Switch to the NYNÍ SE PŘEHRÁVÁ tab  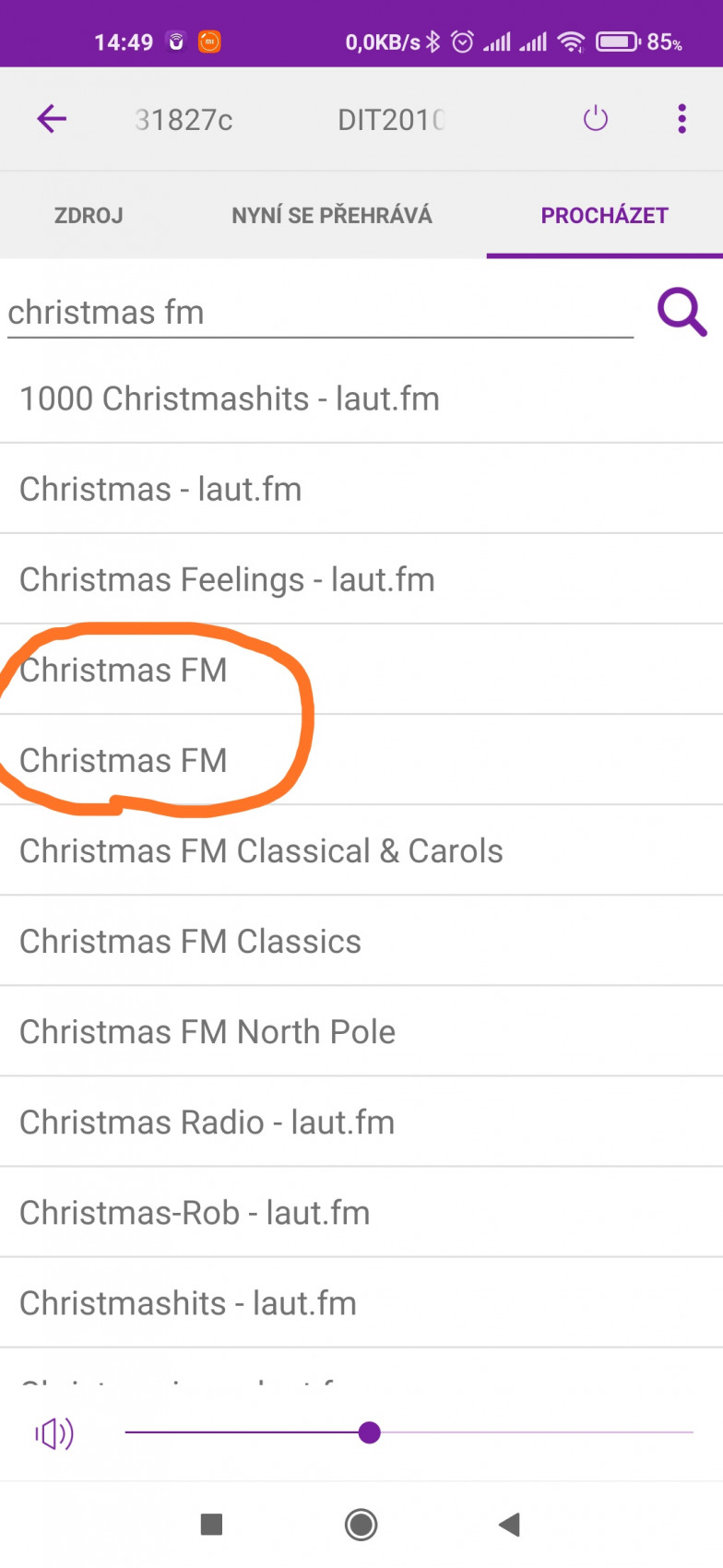331,216
